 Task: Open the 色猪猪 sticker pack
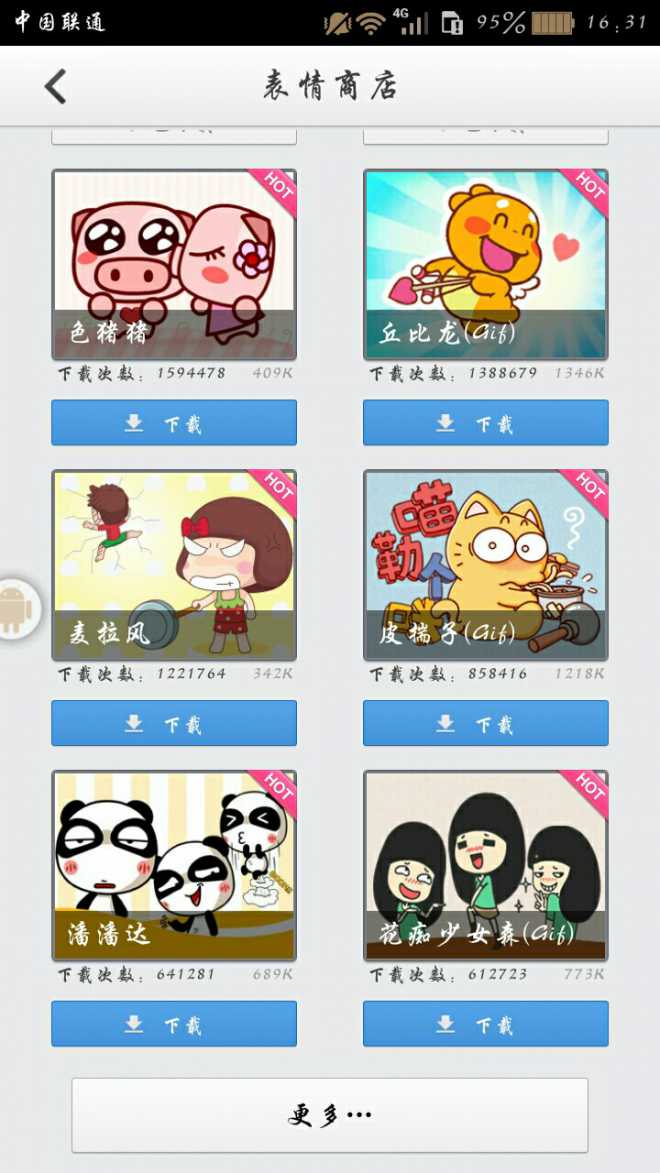click(x=174, y=265)
